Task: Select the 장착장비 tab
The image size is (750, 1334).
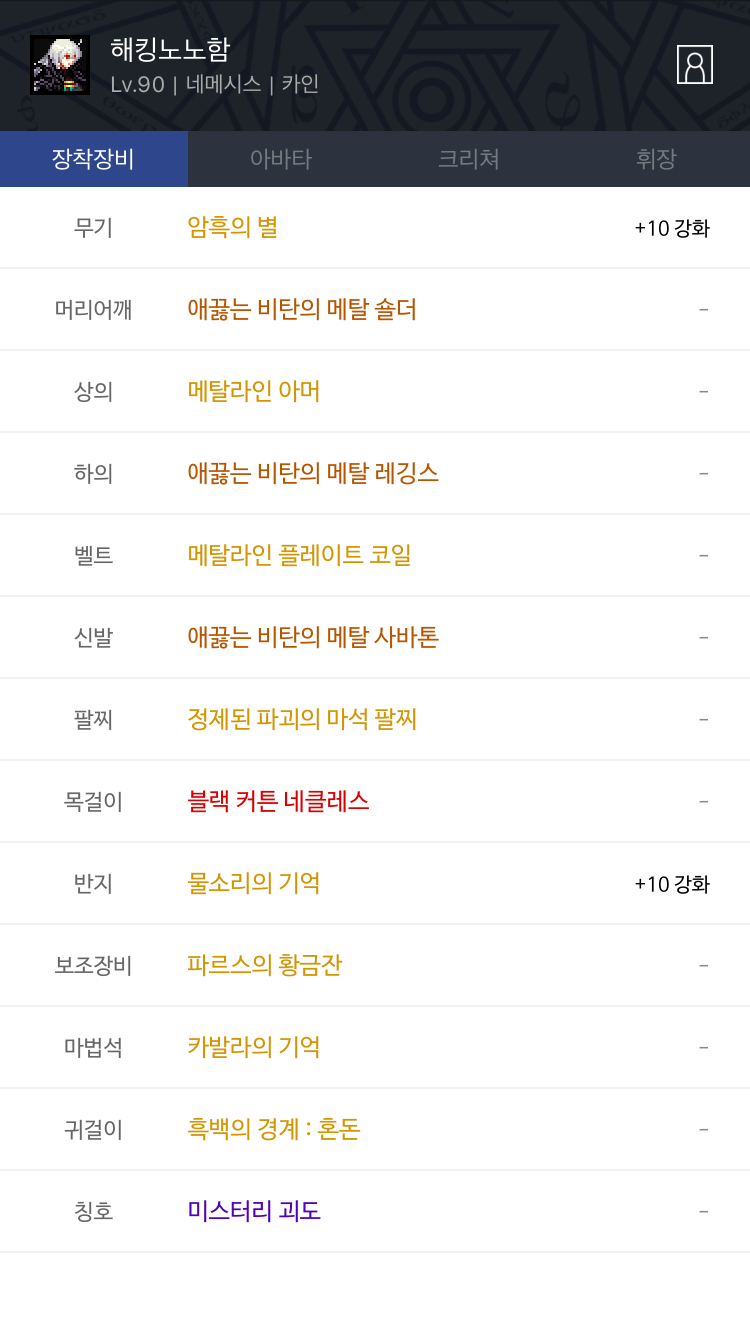Action: pyautogui.click(x=94, y=159)
